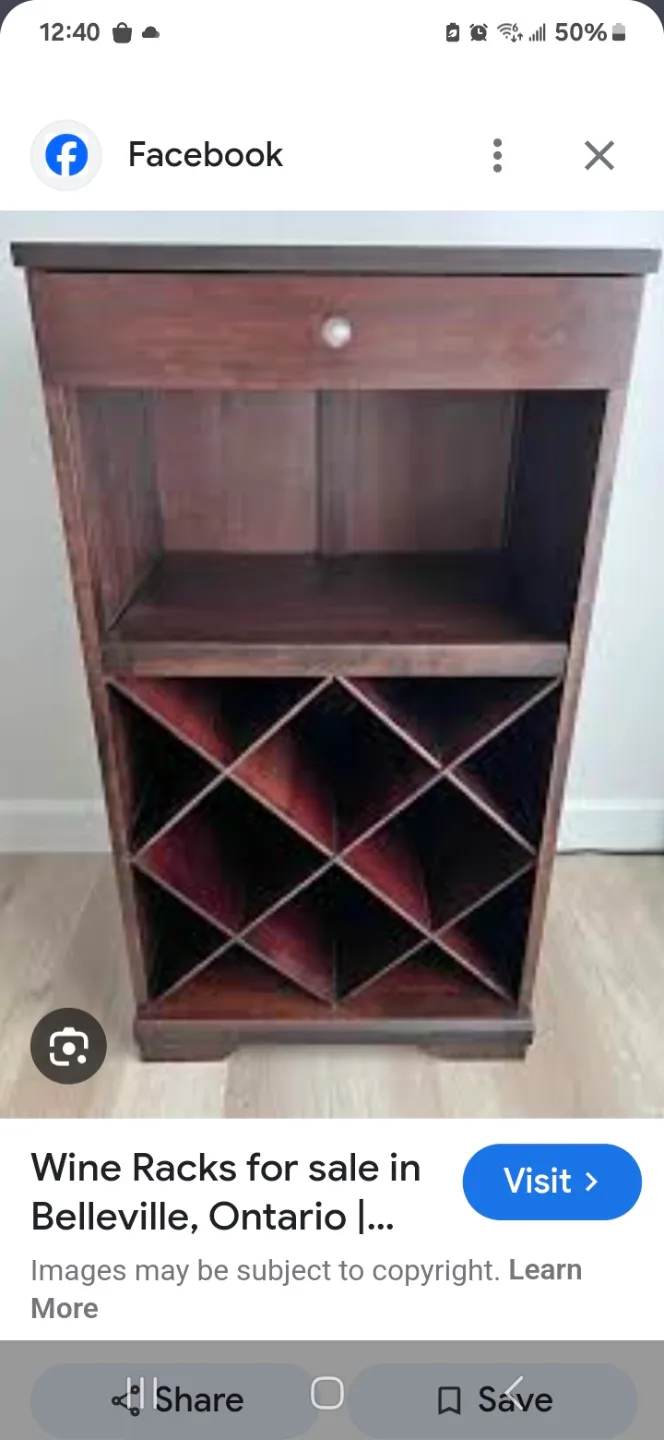This screenshot has height=1440, width=664.
Task: Search this image with Lens
Action: [x=68, y=1046]
